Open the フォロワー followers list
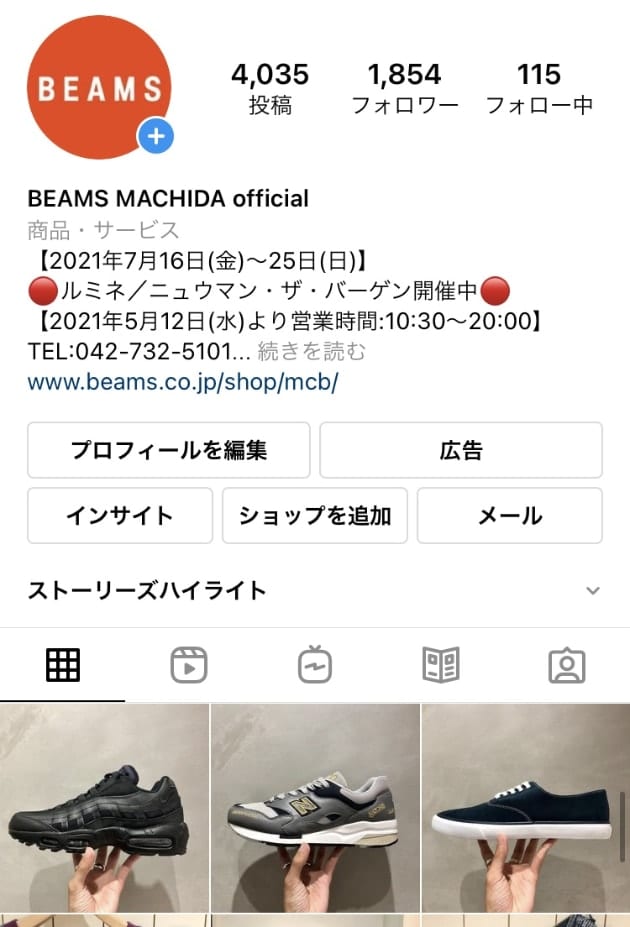Screen dimensions: 630x927 [x=404, y=88]
